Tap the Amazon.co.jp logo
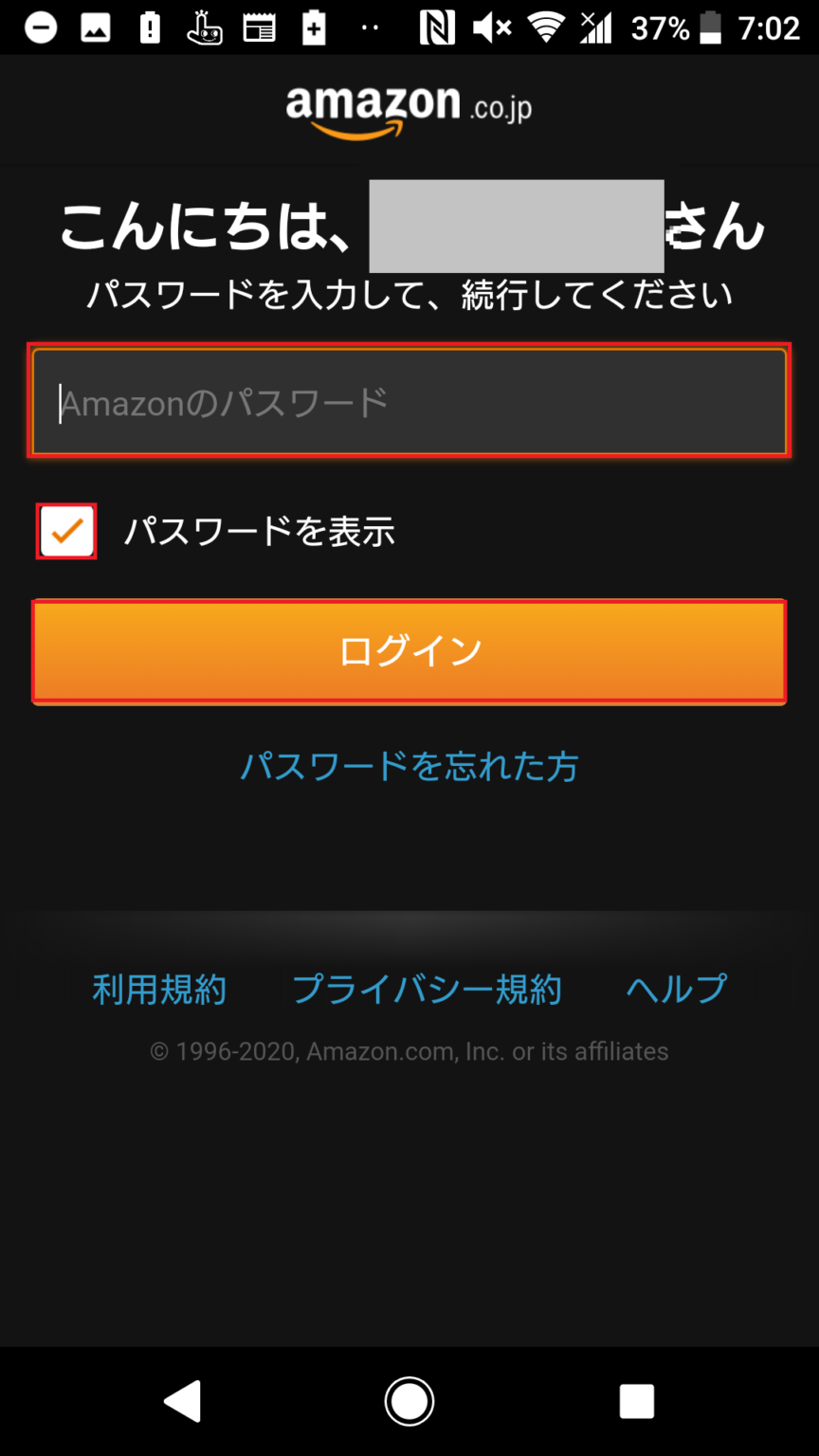Viewport: 819px width, 1456px height. [x=409, y=107]
